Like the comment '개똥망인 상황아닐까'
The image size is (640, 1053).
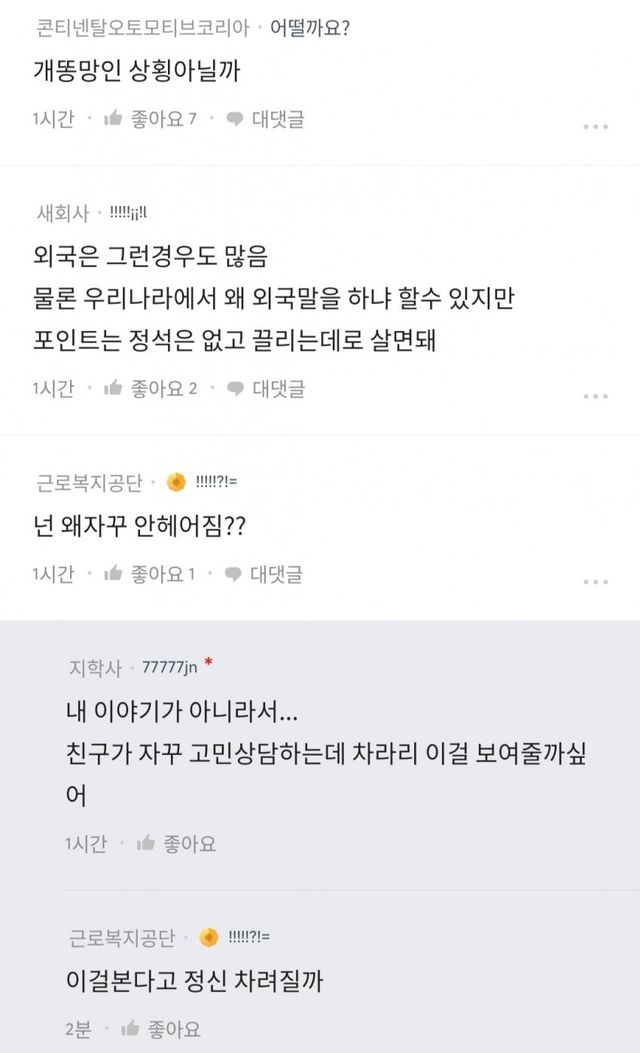pyautogui.click(x=150, y=119)
